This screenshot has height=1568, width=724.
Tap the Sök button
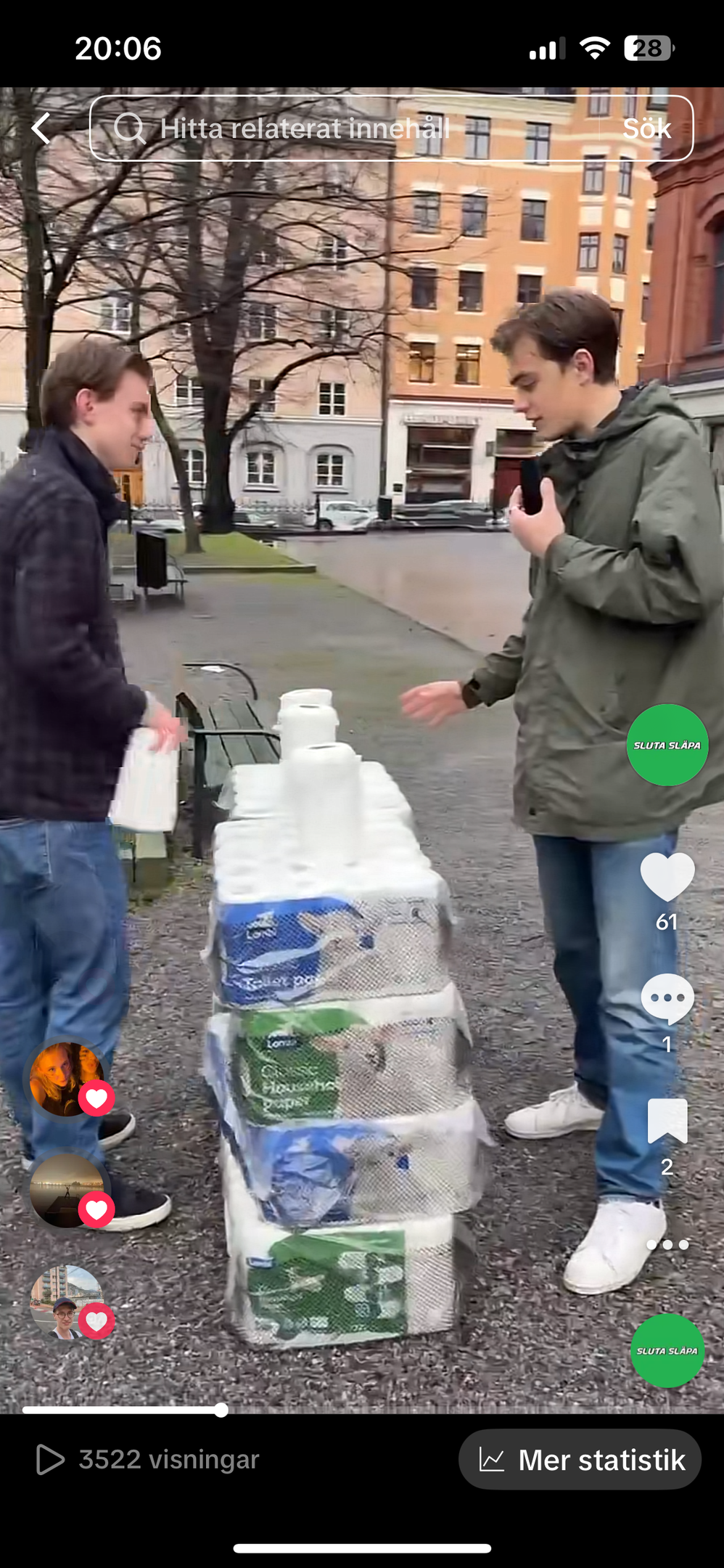coord(646,128)
